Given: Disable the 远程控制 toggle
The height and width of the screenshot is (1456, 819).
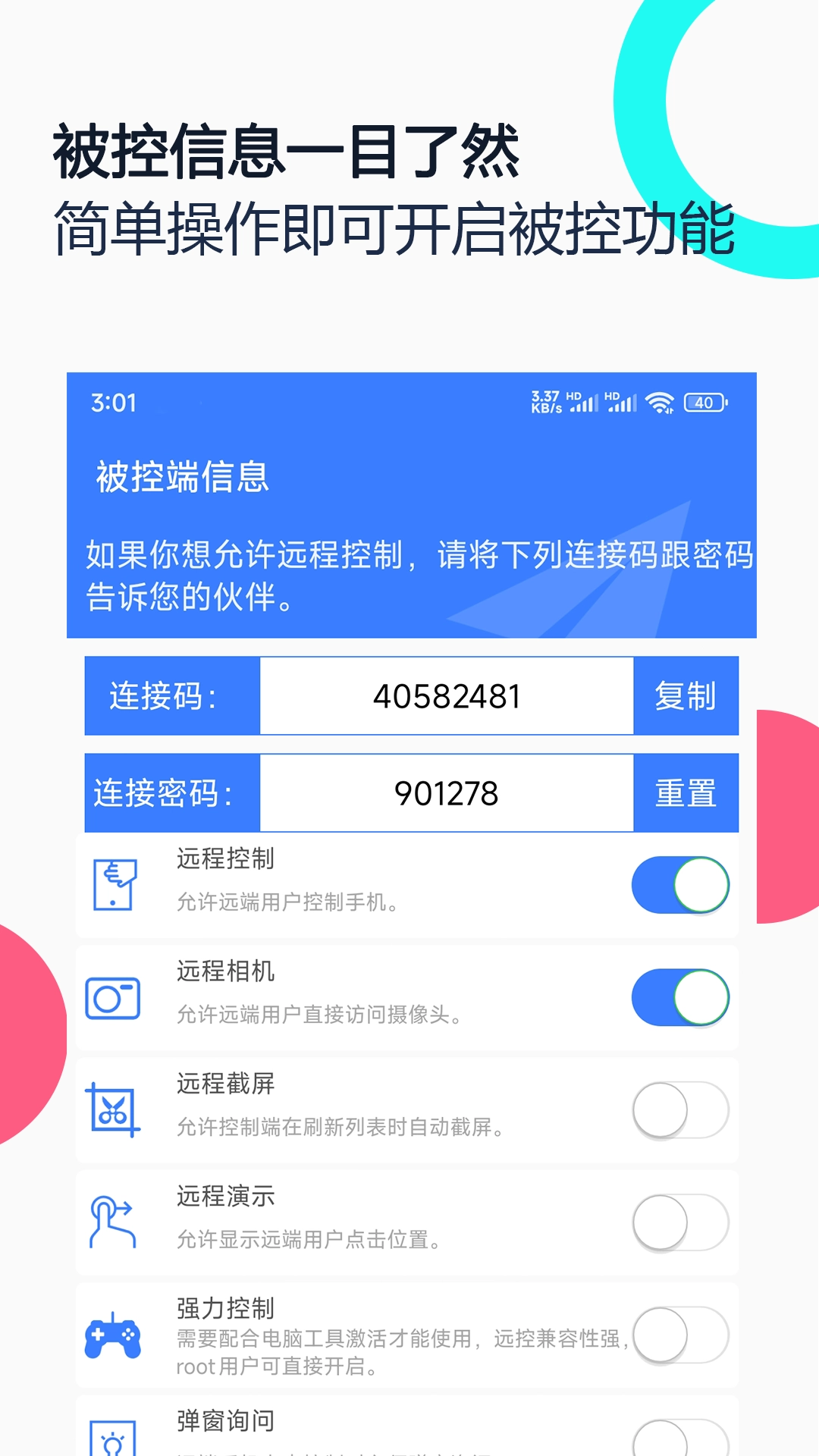Looking at the screenshot, I should [679, 884].
